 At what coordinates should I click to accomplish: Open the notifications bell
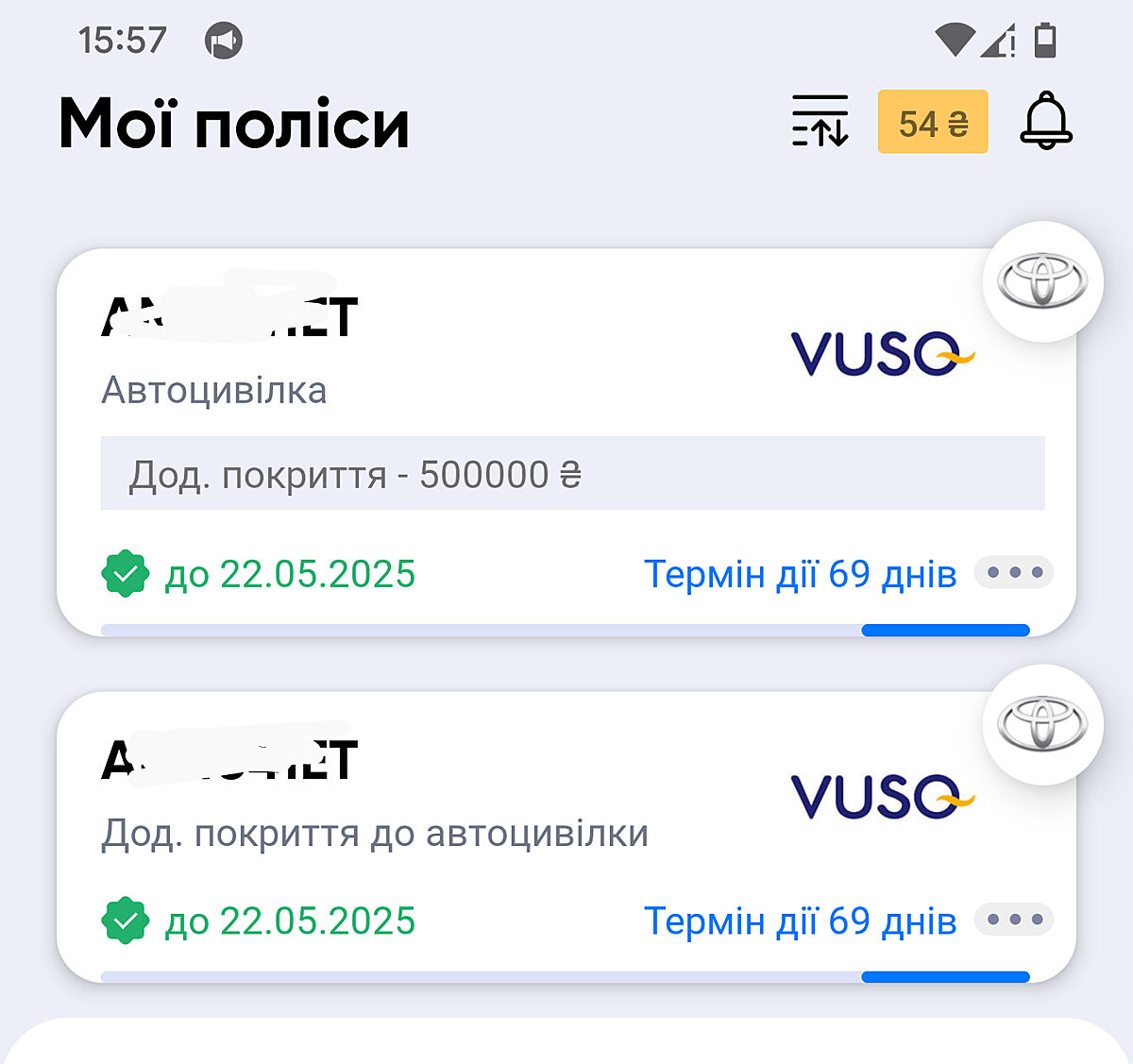(1046, 121)
